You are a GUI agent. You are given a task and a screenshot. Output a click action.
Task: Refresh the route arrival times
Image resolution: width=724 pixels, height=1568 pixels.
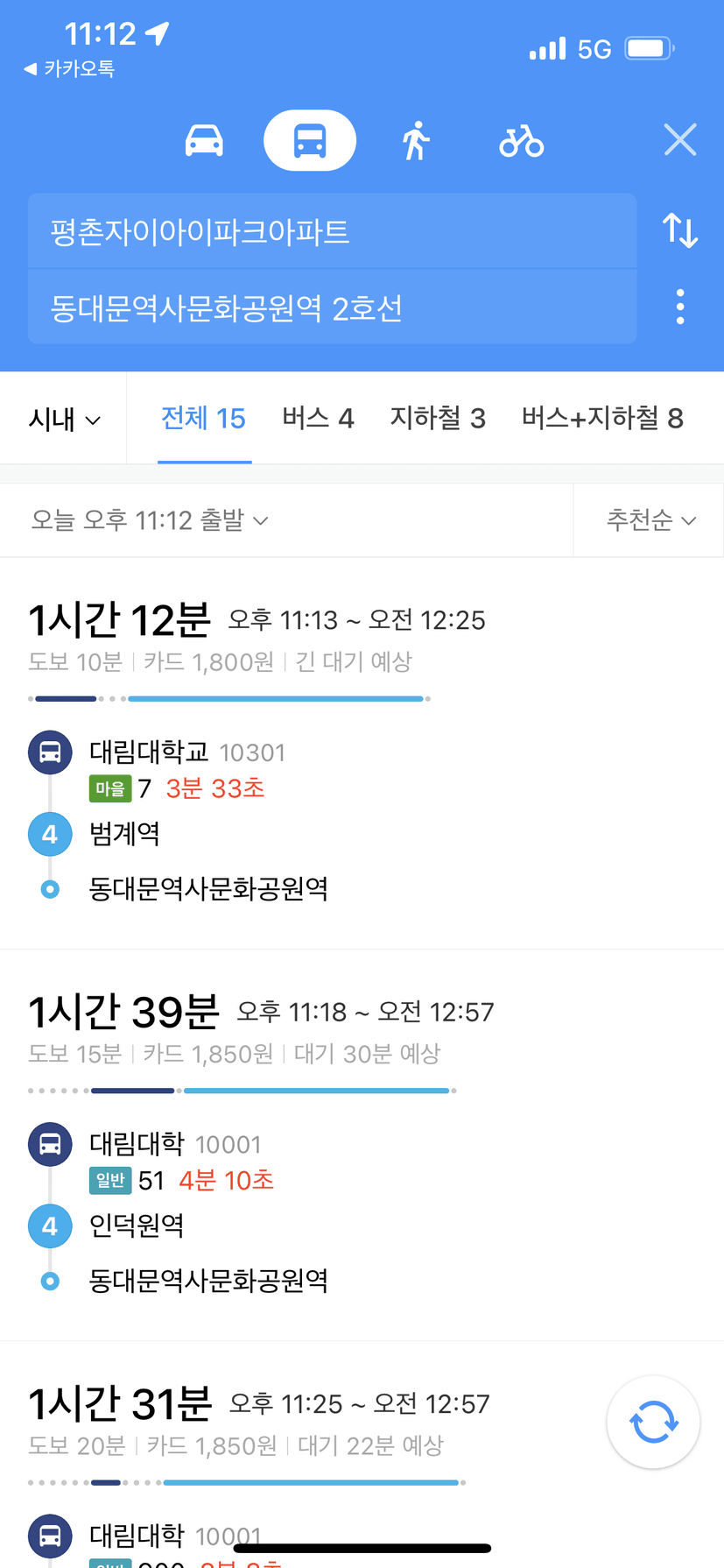pyautogui.click(x=653, y=1422)
